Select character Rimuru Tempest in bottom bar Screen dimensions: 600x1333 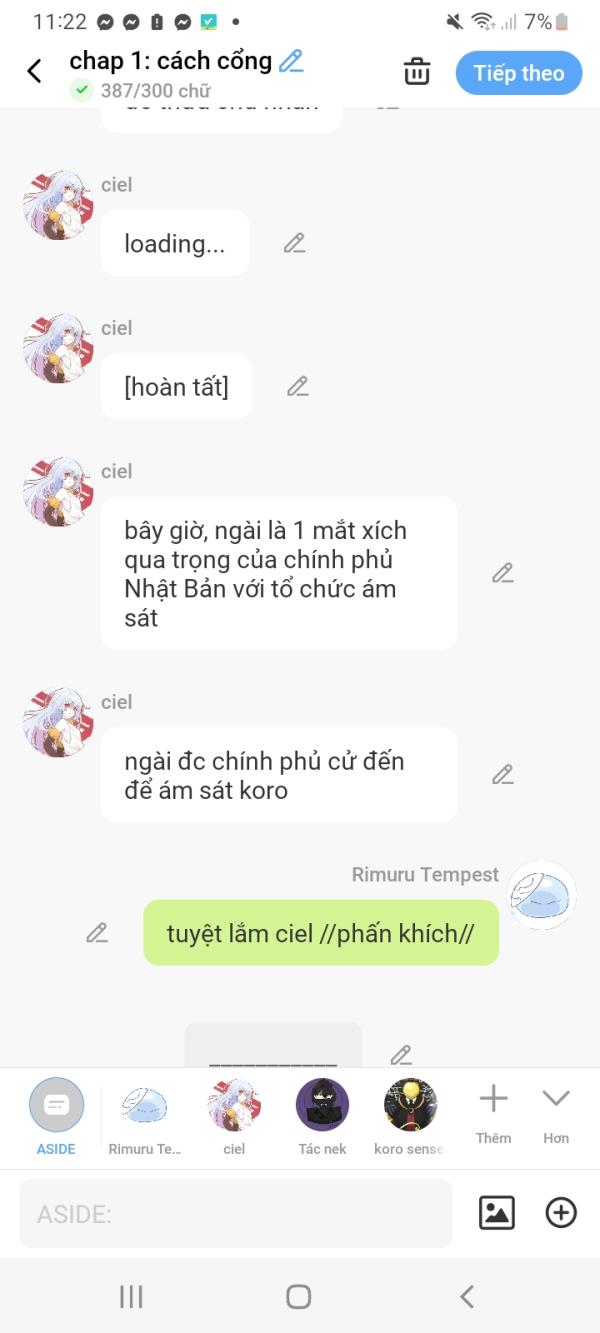pos(144,1115)
